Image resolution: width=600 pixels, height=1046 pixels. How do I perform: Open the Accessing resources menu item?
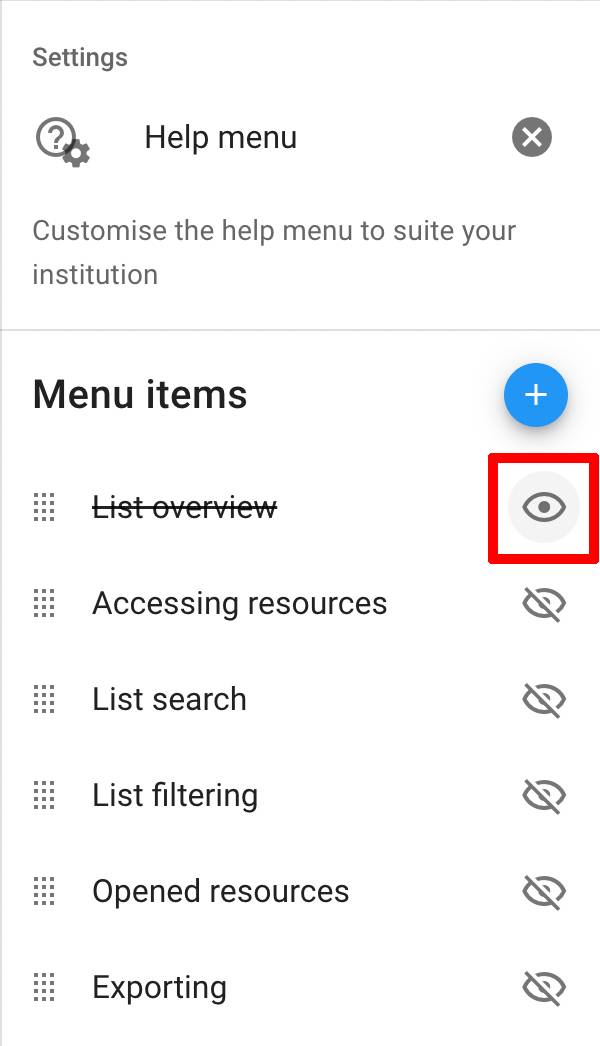click(x=239, y=604)
